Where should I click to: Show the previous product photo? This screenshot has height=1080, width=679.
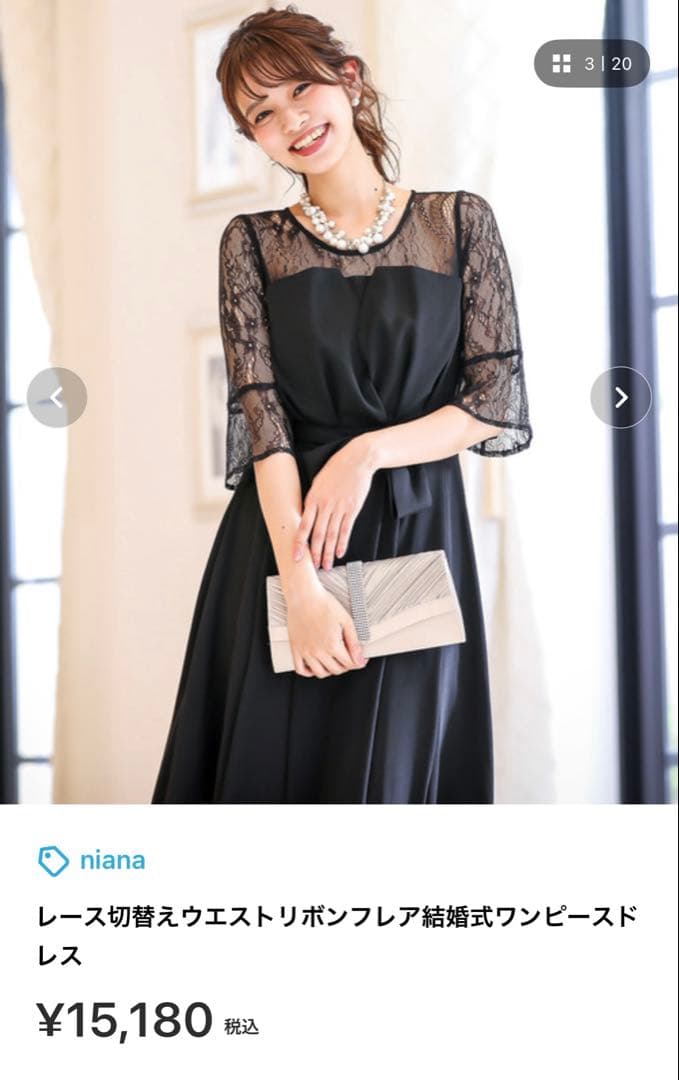tap(57, 398)
